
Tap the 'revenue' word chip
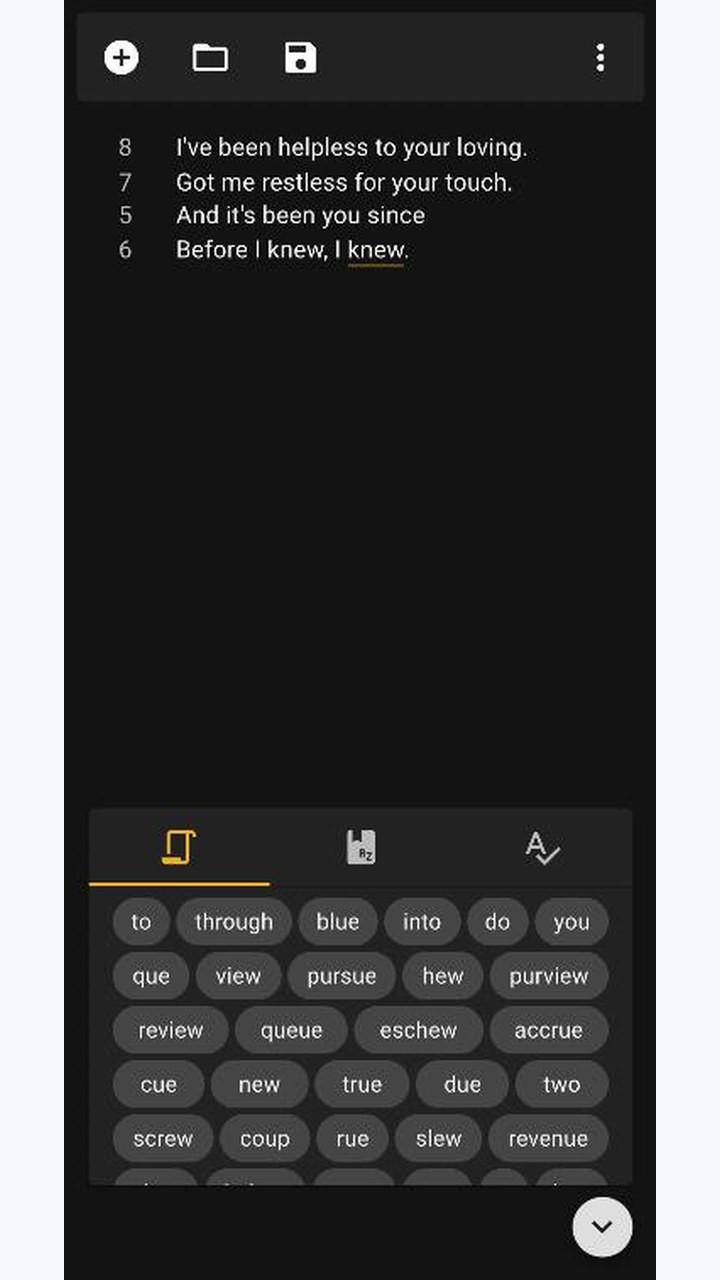(x=548, y=1138)
